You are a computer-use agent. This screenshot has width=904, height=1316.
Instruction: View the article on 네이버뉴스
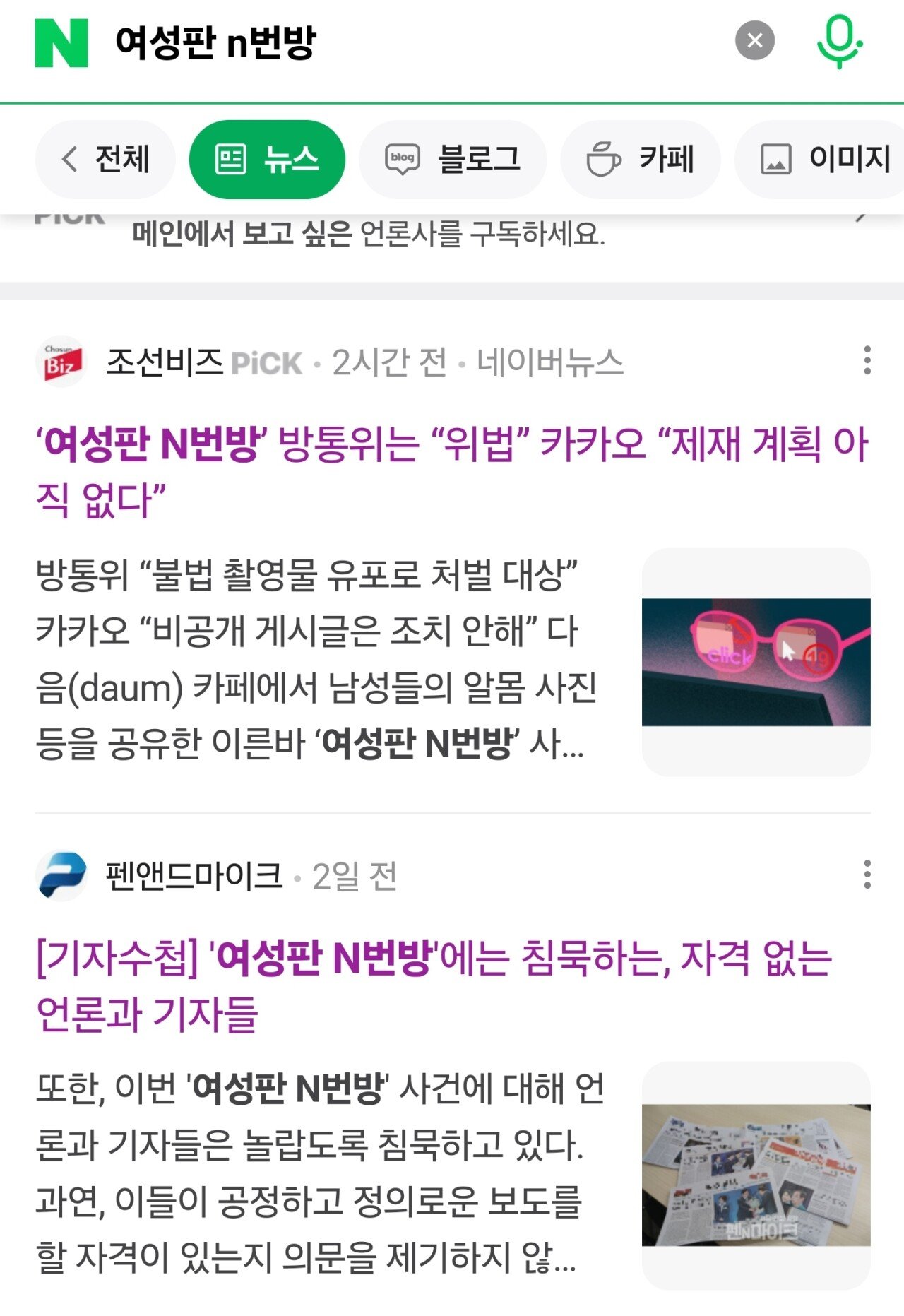click(549, 362)
